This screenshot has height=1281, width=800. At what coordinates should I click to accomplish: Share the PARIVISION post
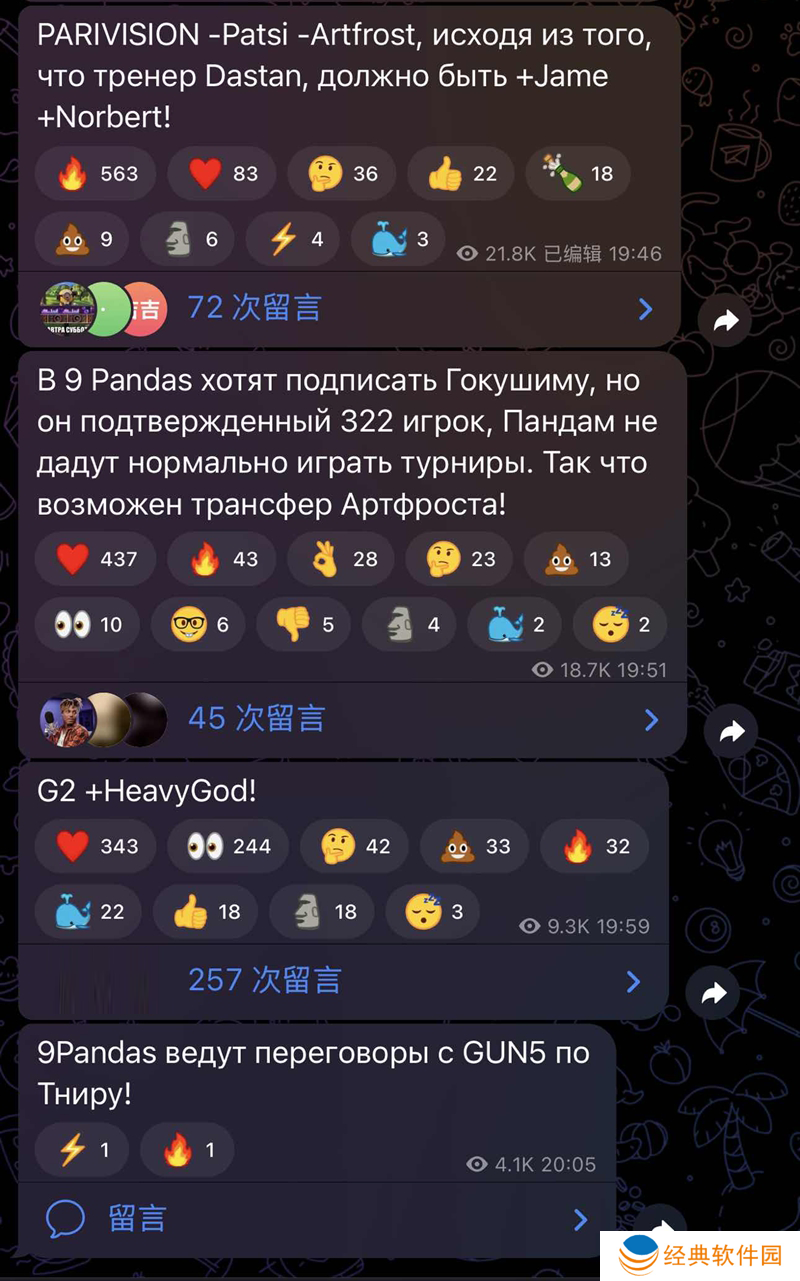pos(726,320)
